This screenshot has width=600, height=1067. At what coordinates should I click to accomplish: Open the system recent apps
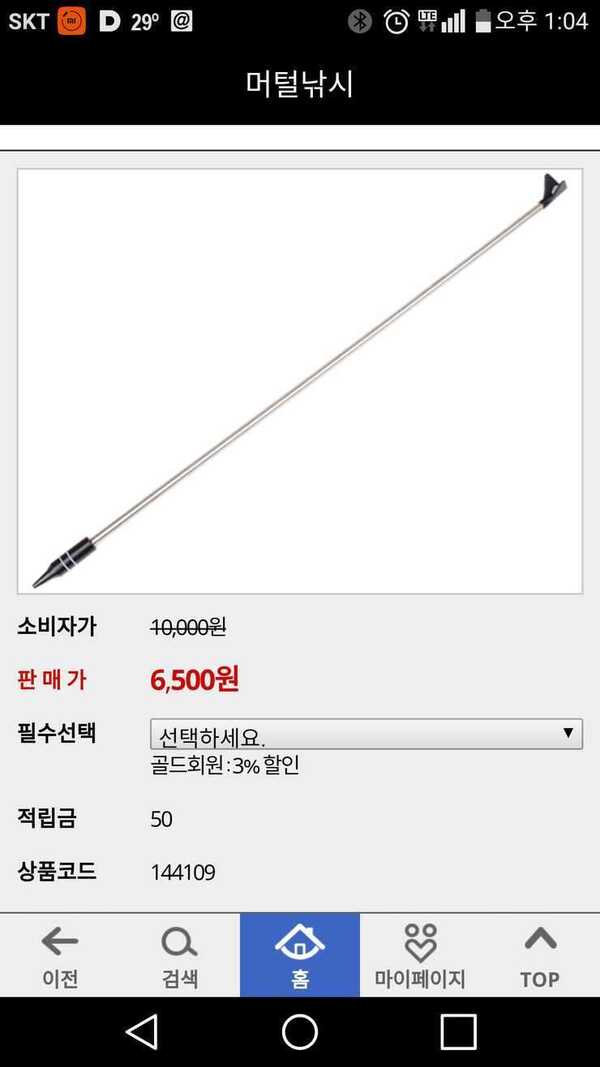point(459,1032)
